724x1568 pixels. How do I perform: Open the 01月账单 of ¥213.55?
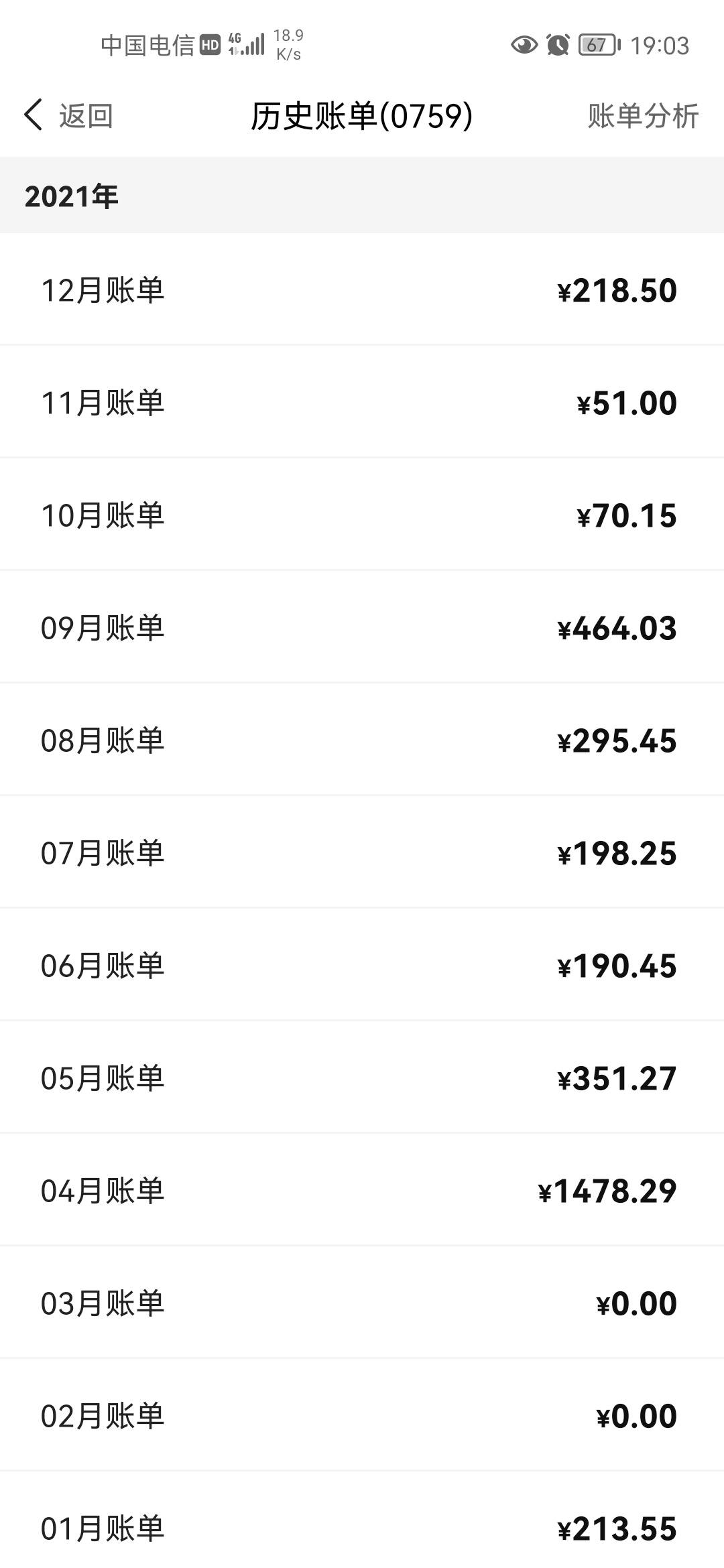coord(362,1521)
